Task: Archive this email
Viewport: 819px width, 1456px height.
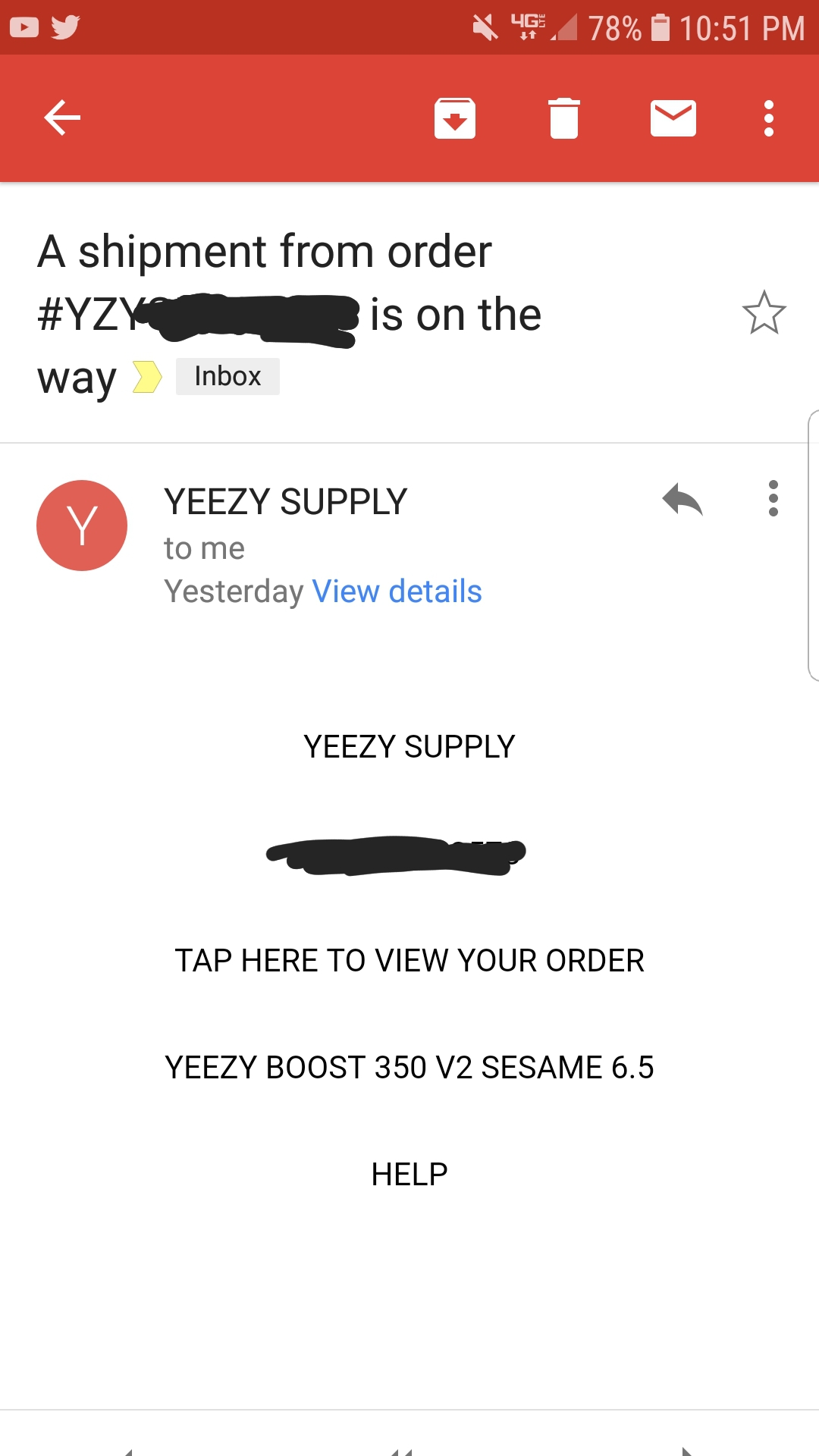Action: point(455,118)
